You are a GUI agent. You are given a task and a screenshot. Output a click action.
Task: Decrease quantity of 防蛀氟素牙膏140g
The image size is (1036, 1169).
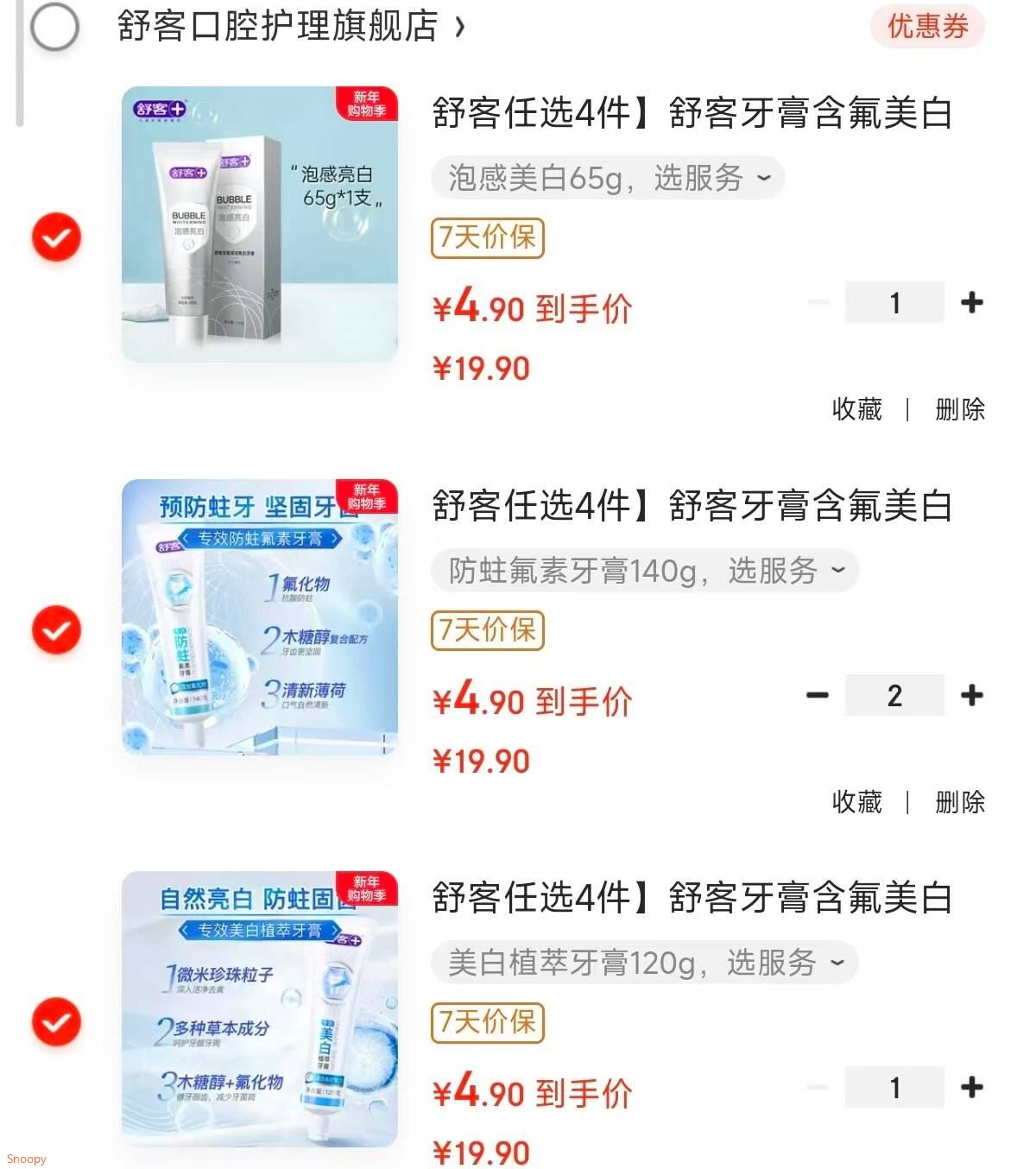pos(817,696)
